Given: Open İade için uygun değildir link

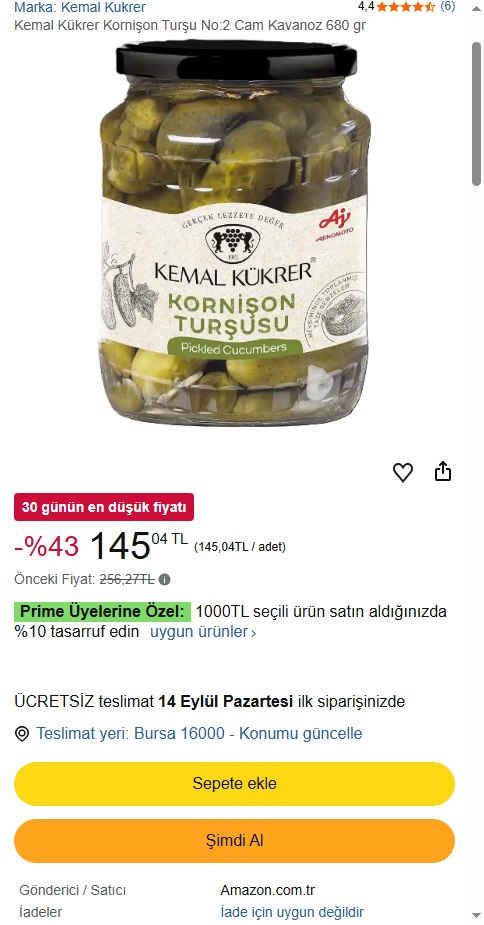Looking at the screenshot, I should (292, 912).
